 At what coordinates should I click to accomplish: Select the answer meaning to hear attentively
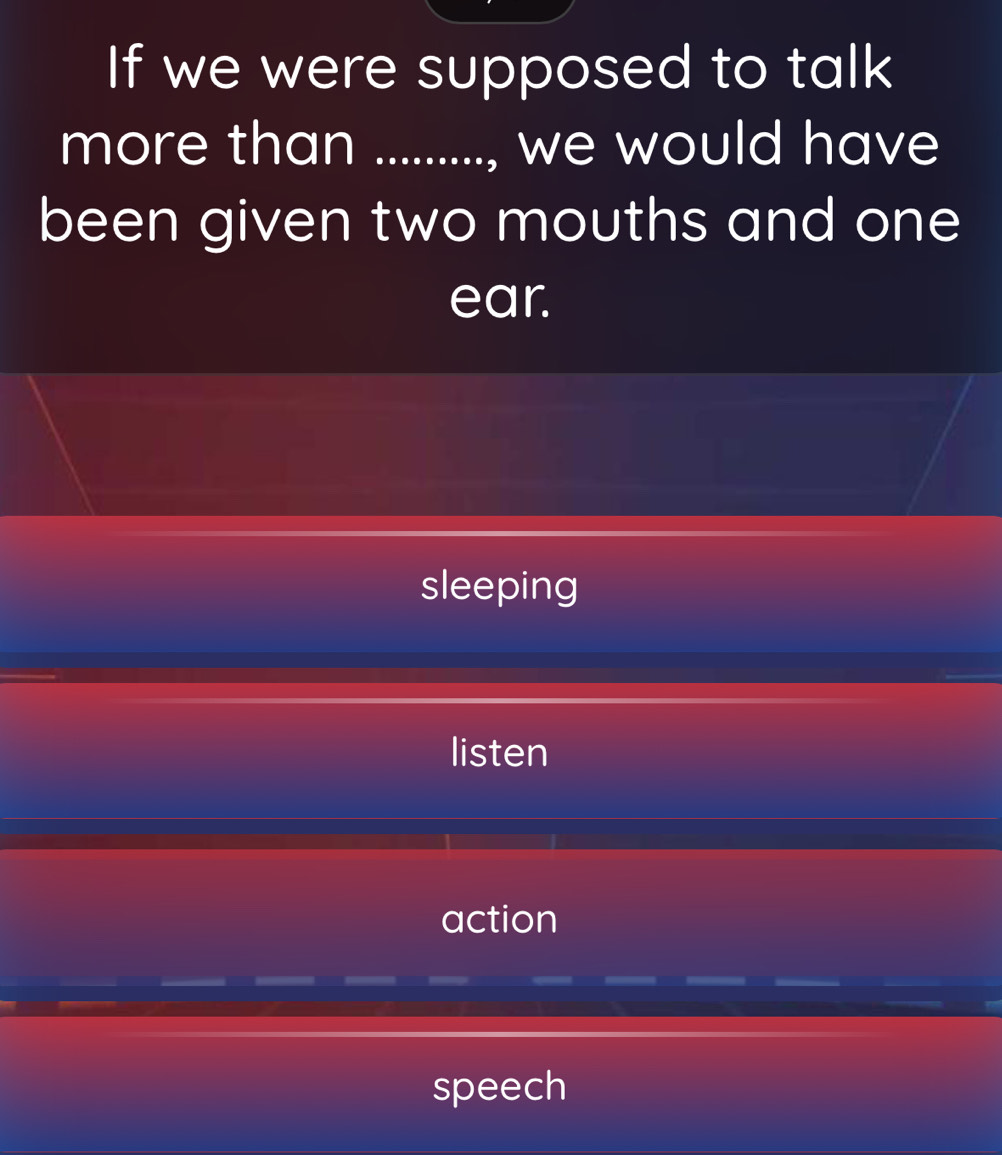499,752
